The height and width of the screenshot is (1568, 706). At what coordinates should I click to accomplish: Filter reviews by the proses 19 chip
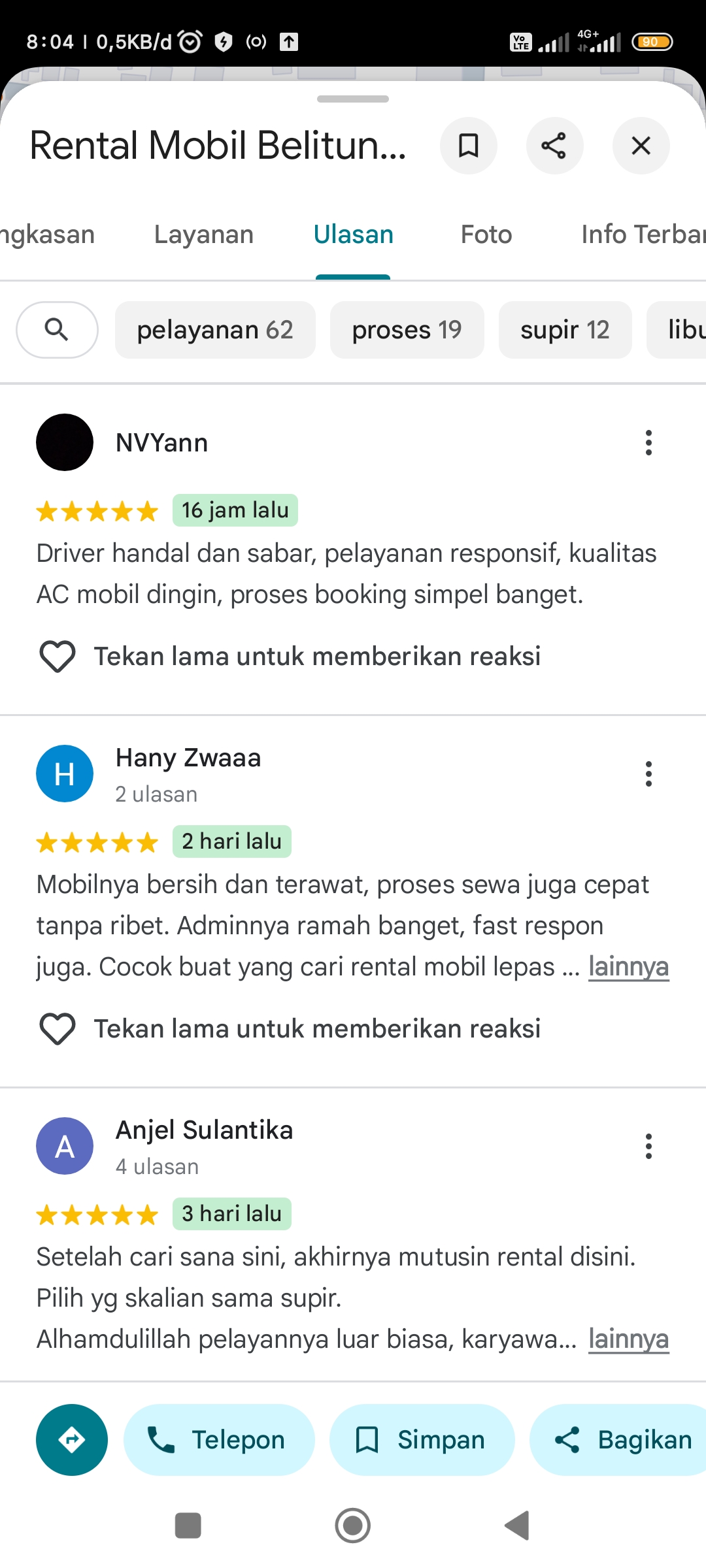tap(407, 330)
